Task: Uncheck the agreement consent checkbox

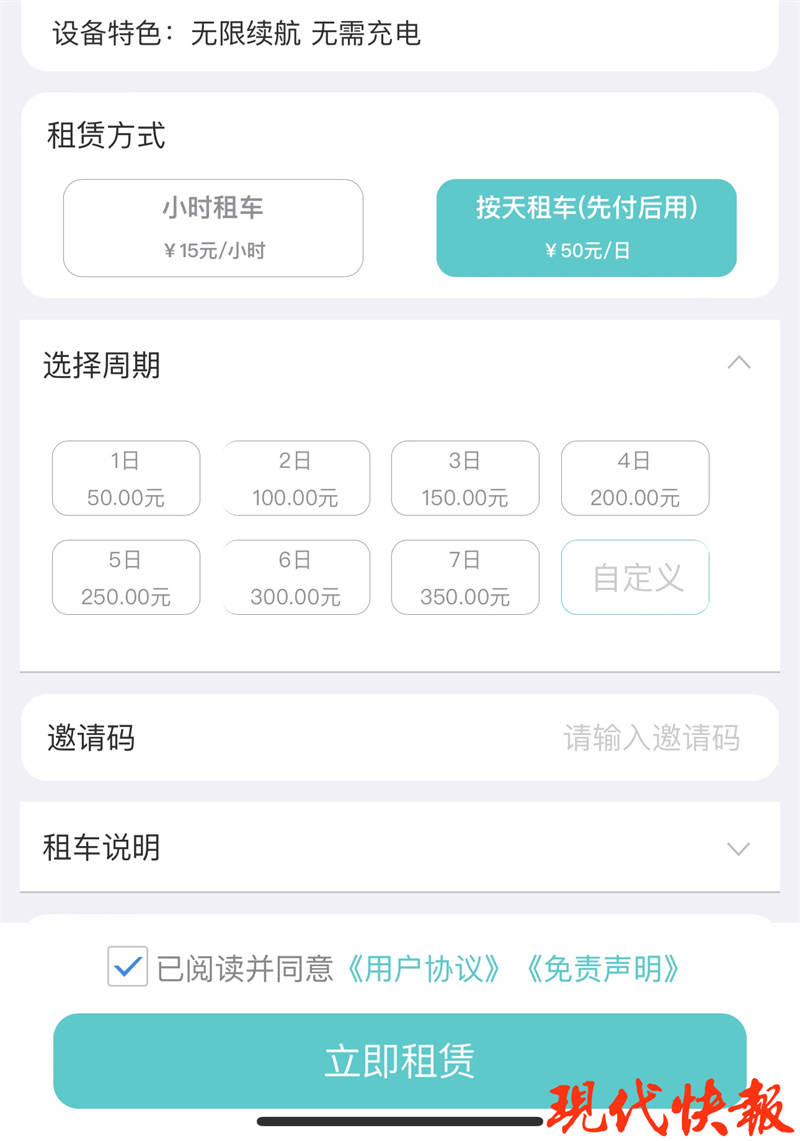Action: (x=127, y=967)
